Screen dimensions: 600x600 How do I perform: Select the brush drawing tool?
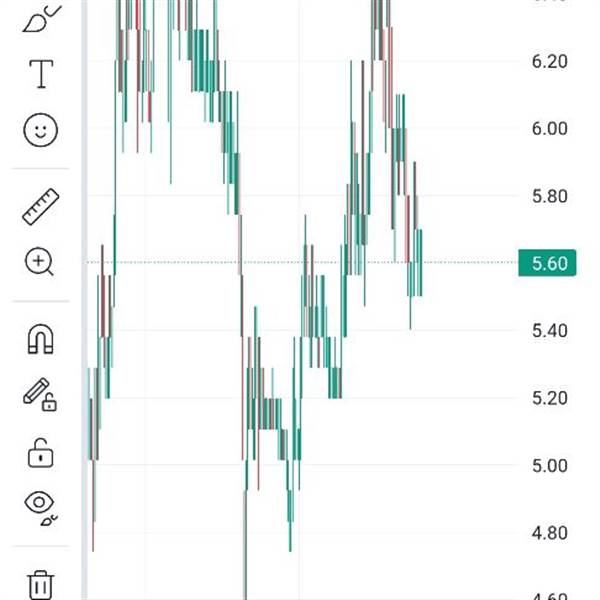click(40, 18)
